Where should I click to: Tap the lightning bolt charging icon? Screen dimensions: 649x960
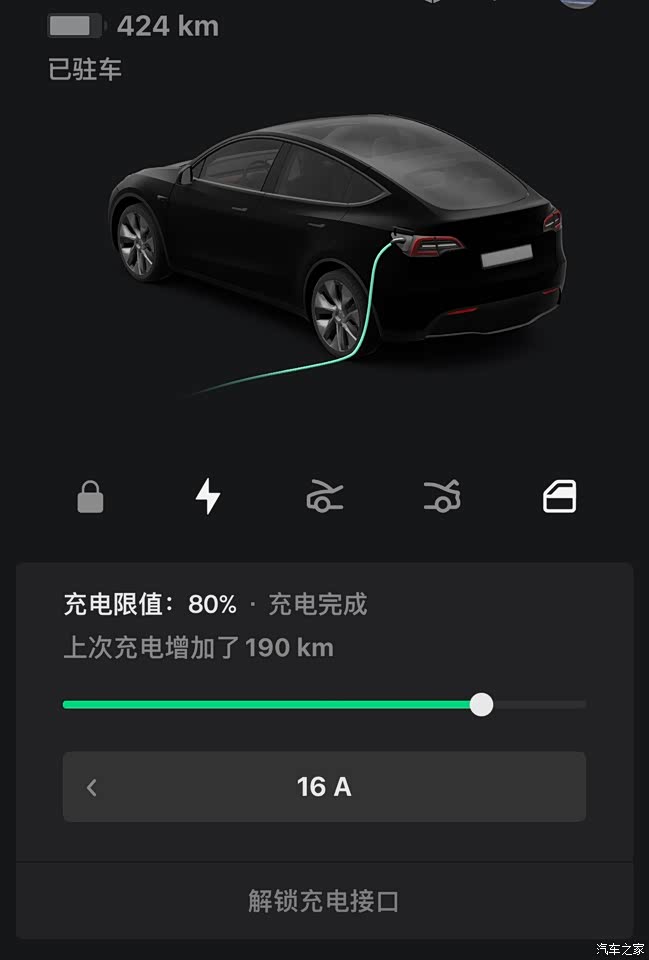[207, 496]
